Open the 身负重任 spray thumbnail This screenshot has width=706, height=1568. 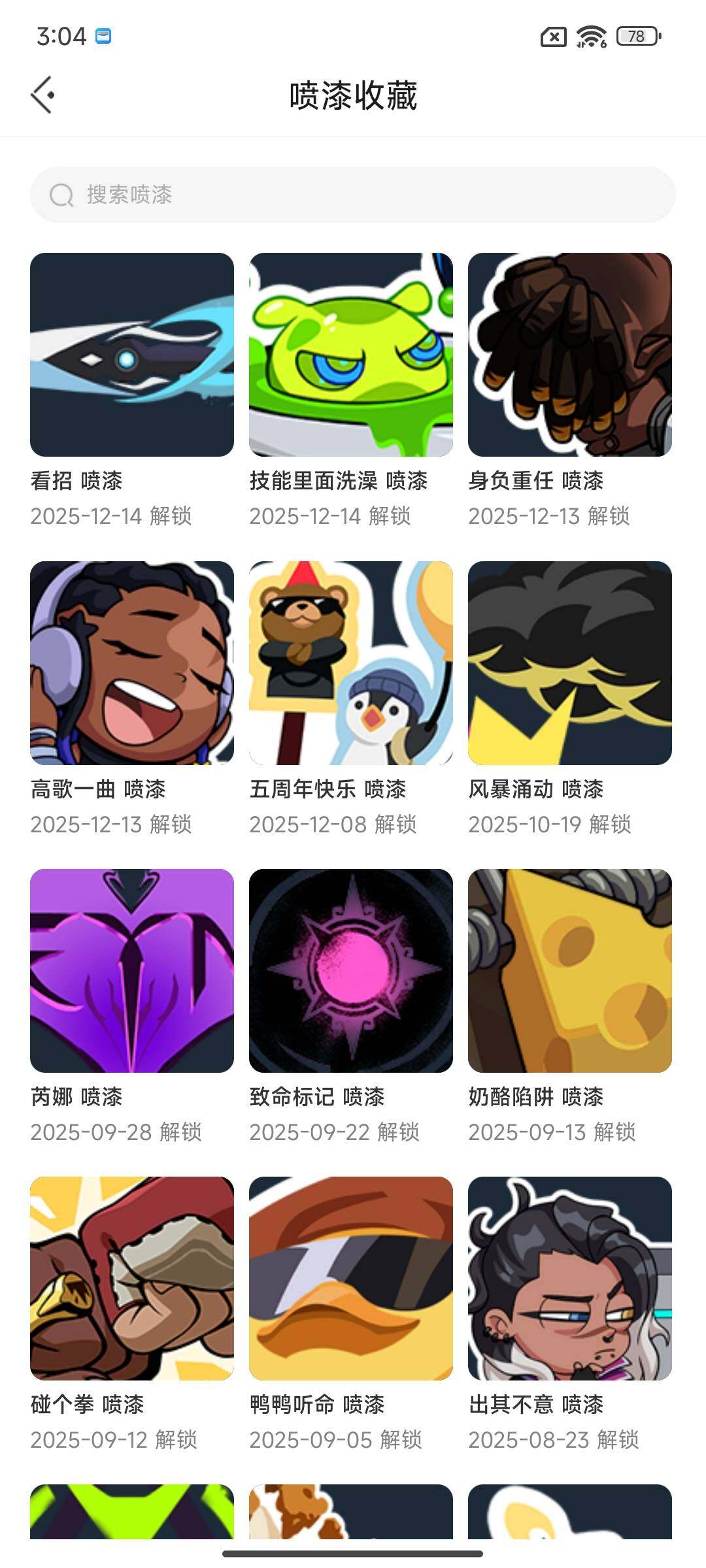tap(571, 356)
